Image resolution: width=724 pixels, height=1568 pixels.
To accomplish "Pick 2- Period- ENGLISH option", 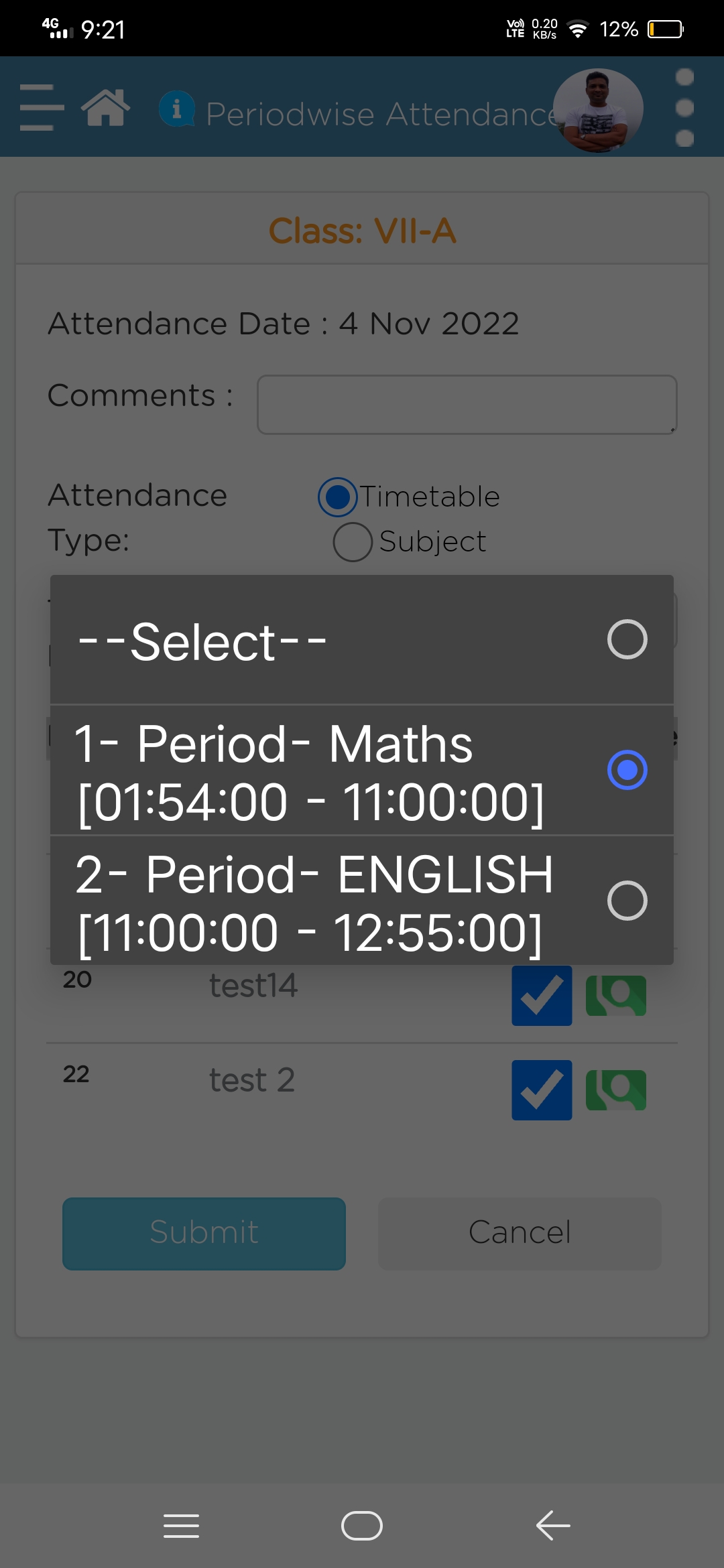I will point(362,901).
